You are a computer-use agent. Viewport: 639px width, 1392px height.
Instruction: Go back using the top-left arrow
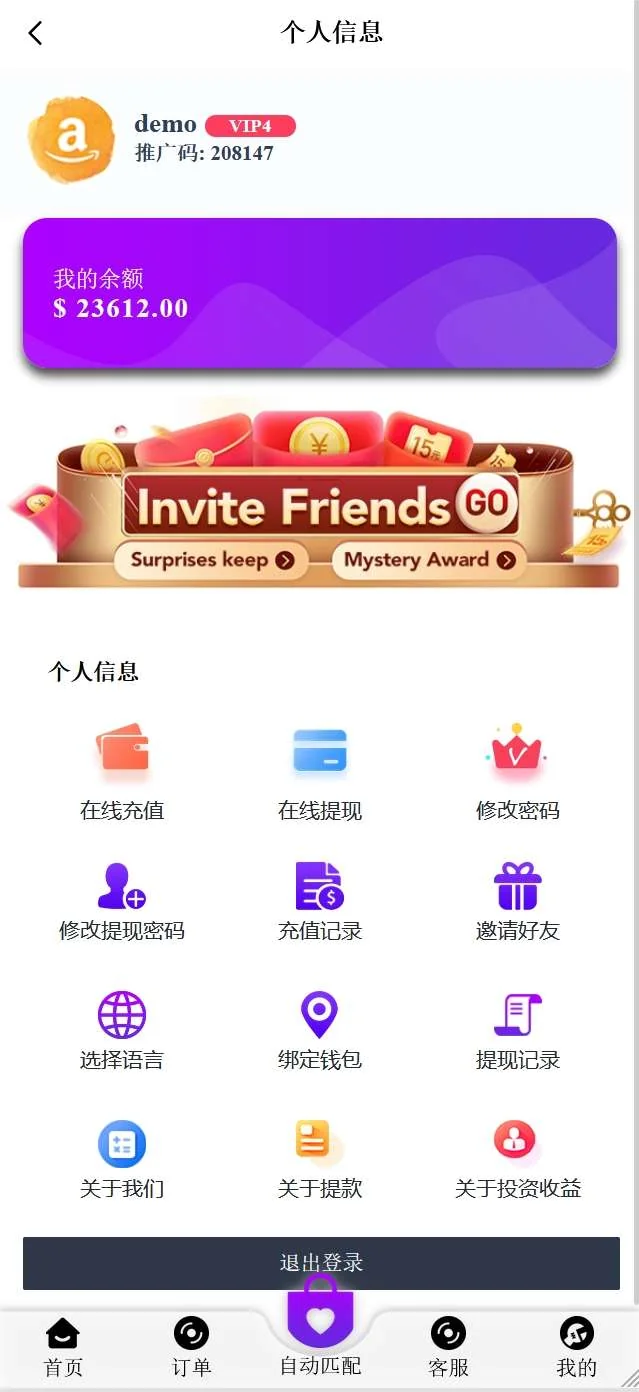(x=36, y=33)
